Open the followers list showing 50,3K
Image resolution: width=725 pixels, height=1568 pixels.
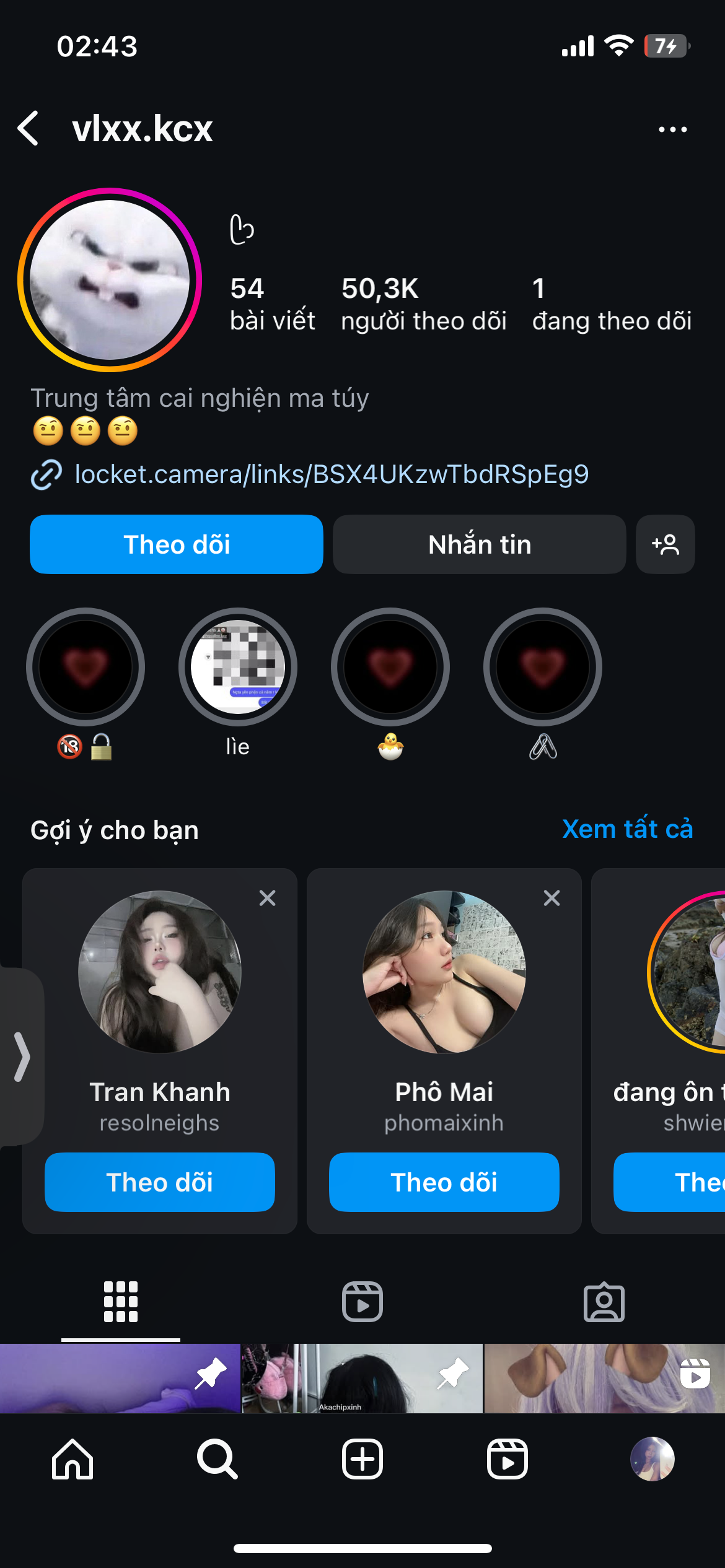pos(424,304)
